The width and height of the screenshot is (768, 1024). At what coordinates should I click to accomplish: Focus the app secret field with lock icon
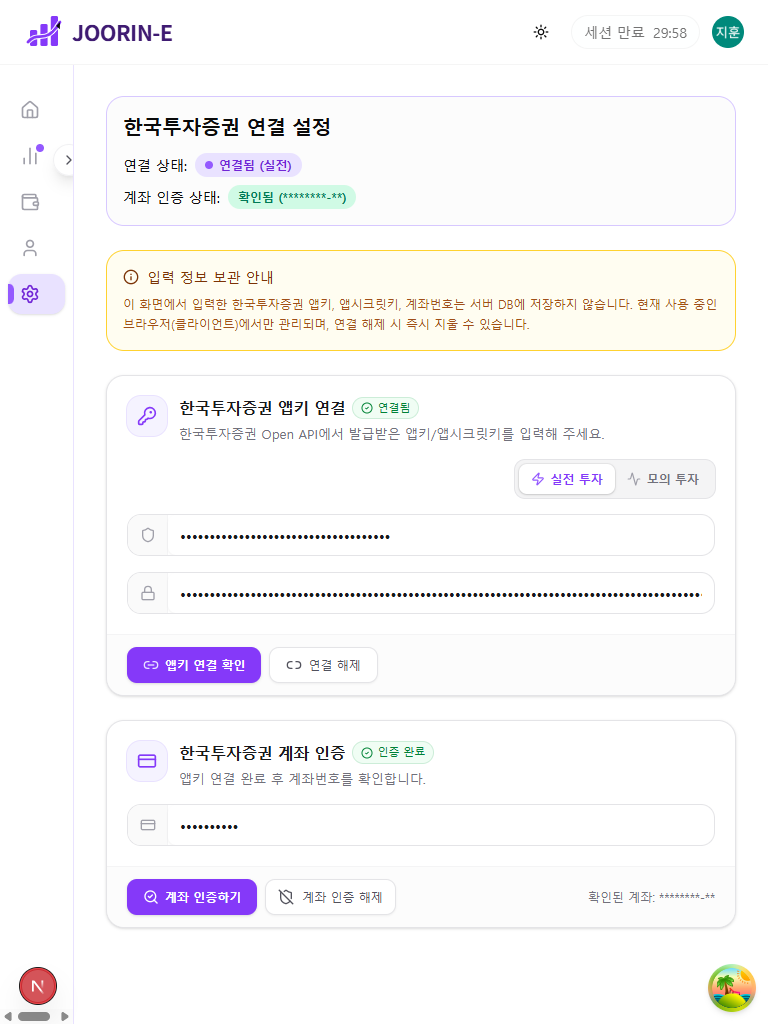pyautogui.click(x=440, y=593)
